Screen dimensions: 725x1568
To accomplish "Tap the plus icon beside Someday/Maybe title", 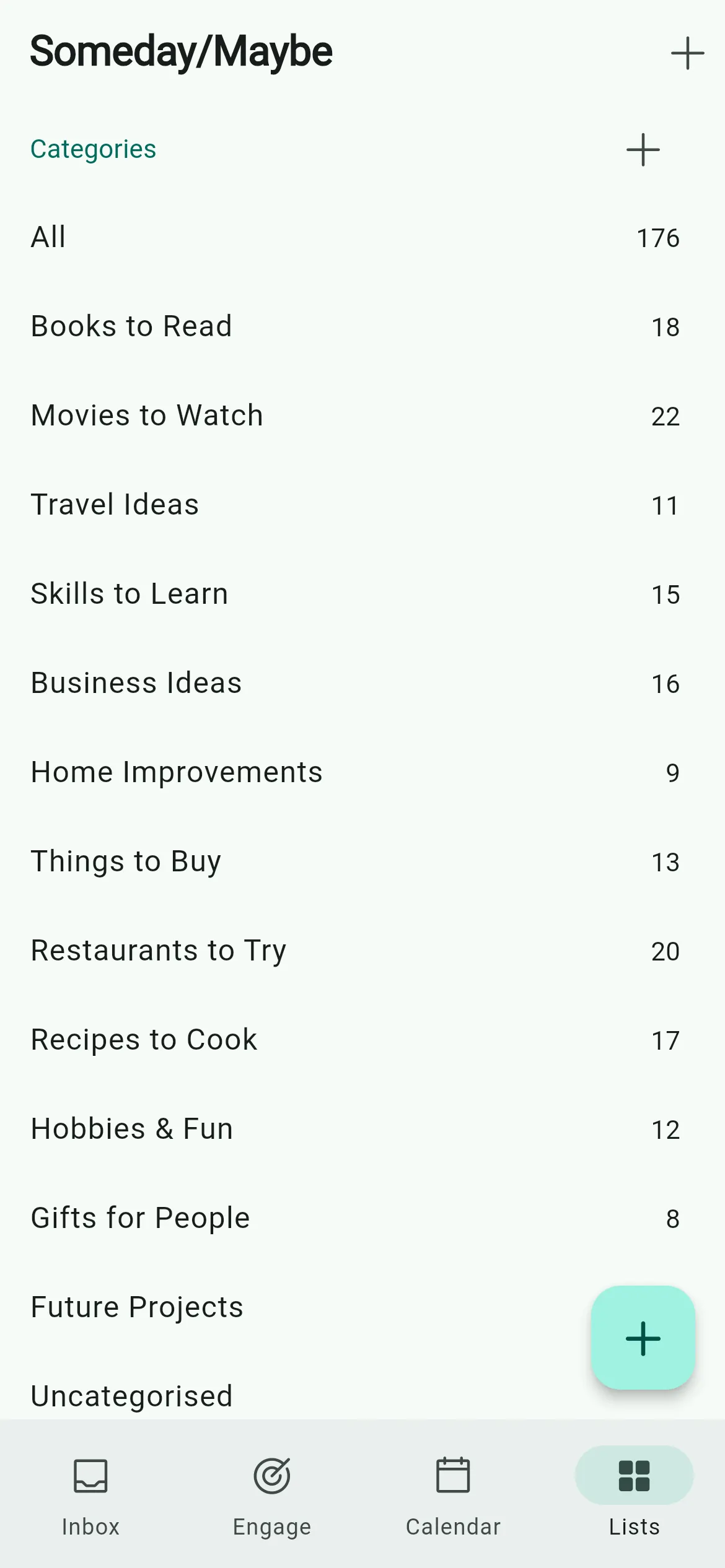I will pos(687,53).
